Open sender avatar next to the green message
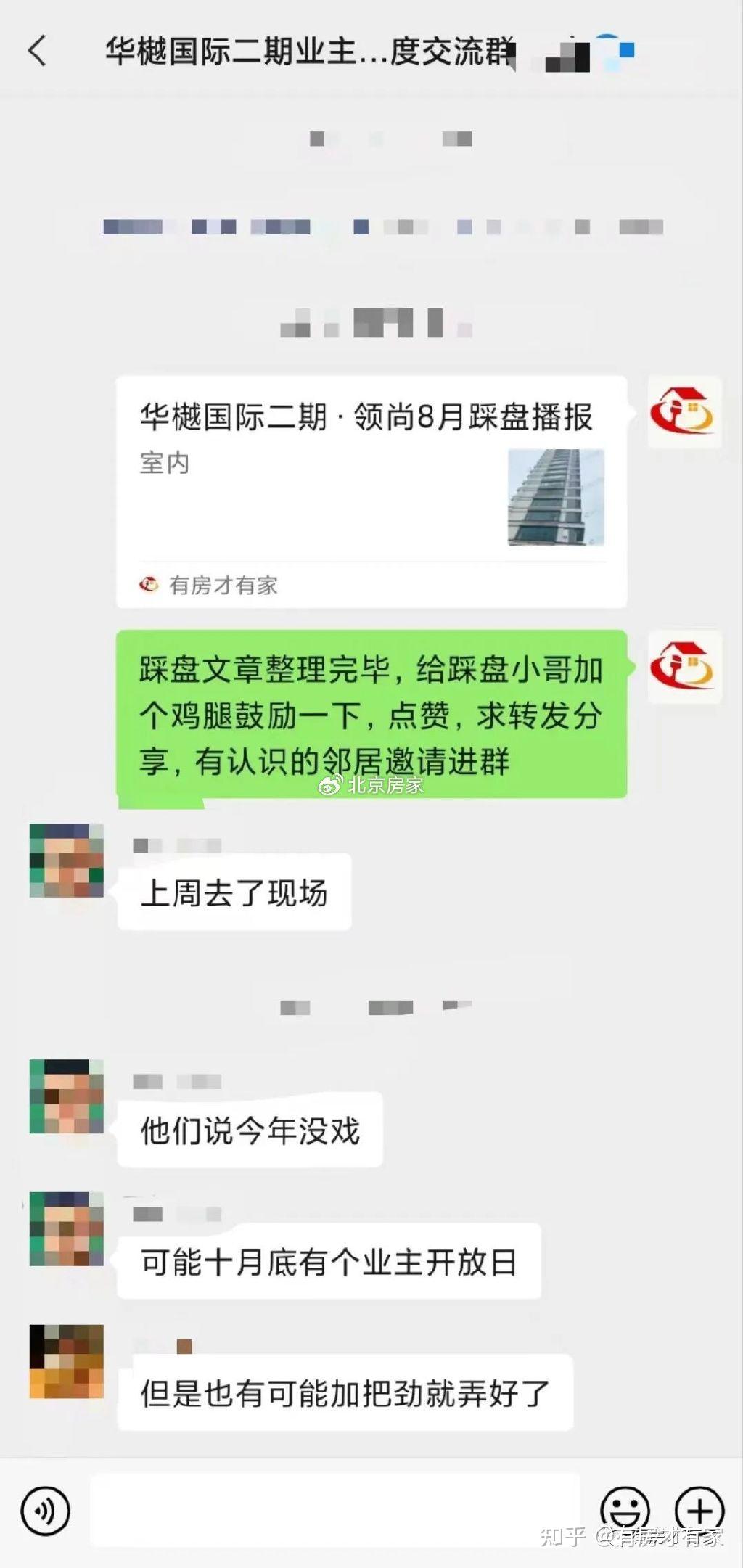743x1568 pixels. (684, 666)
